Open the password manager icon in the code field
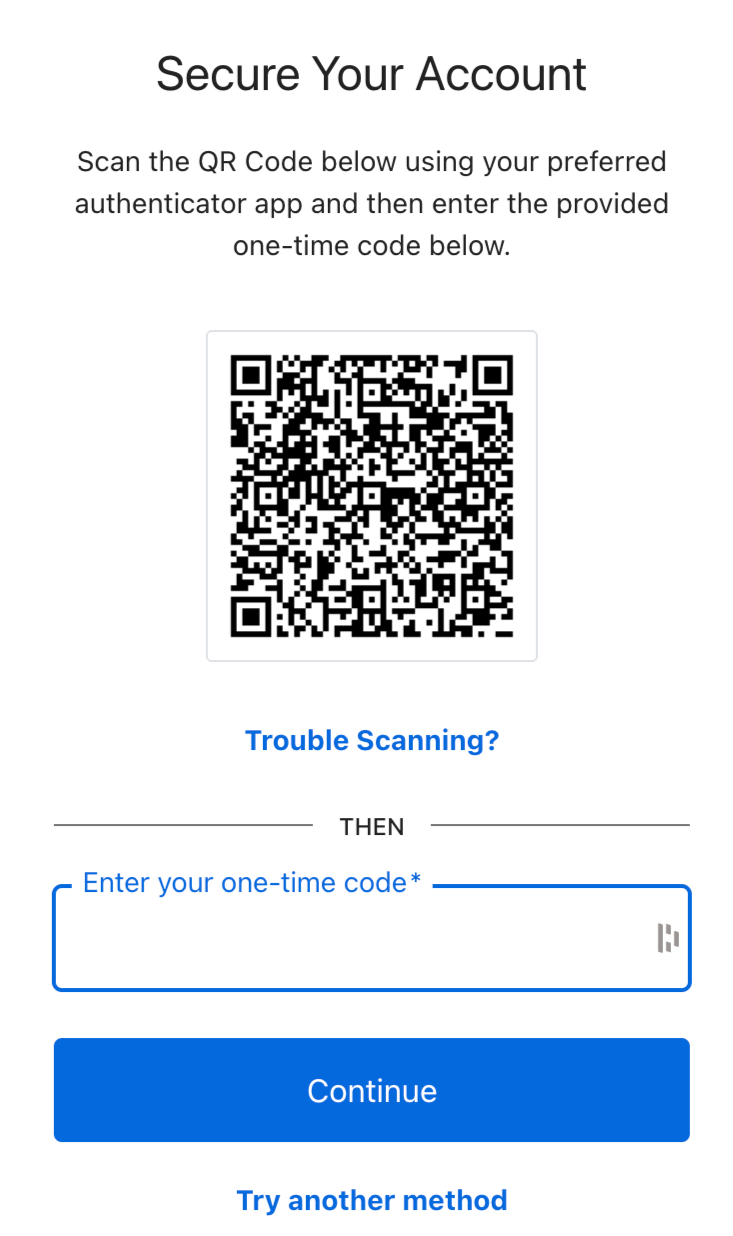The width and height of the screenshot is (733, 1236). (667, 938)
